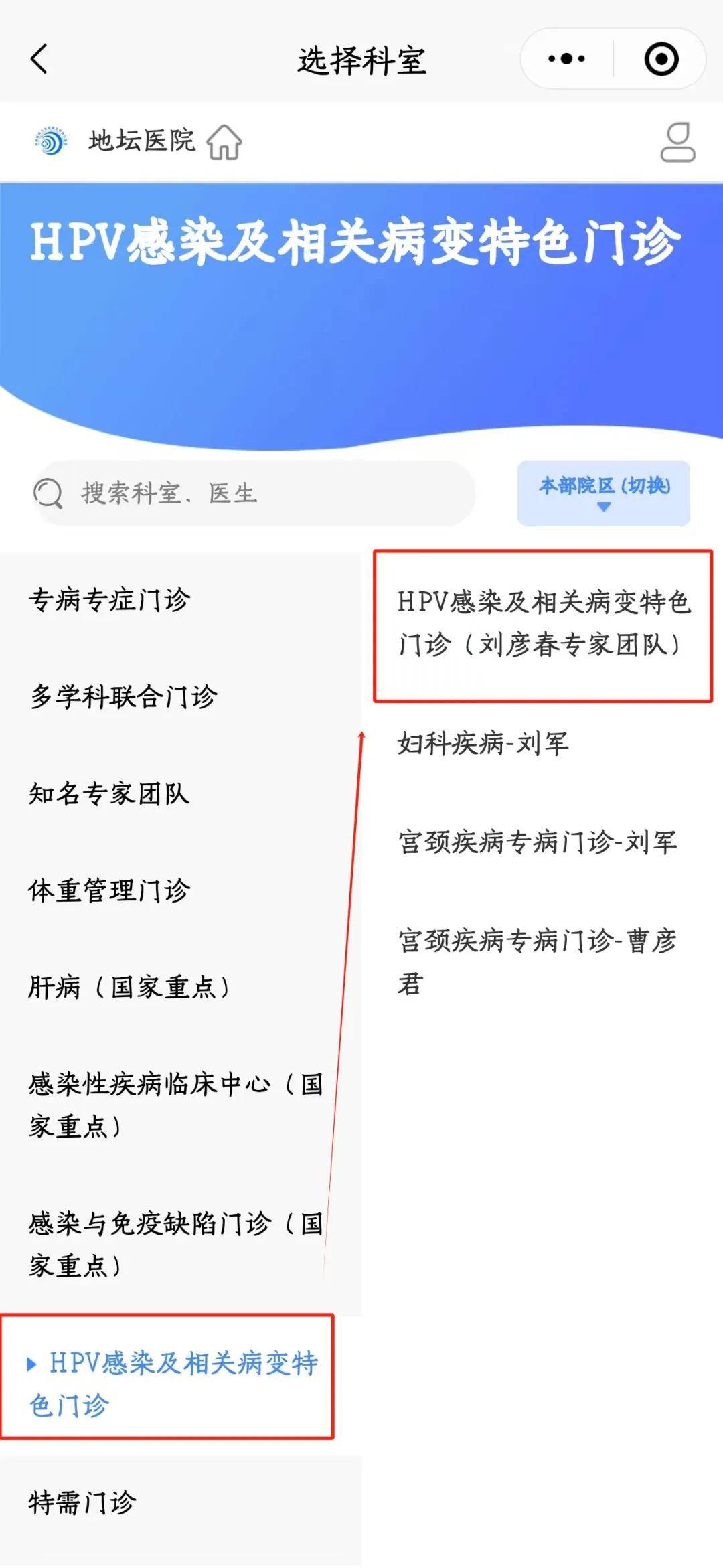Open the user profile icon
The image size is (723, 1568).
677,142
